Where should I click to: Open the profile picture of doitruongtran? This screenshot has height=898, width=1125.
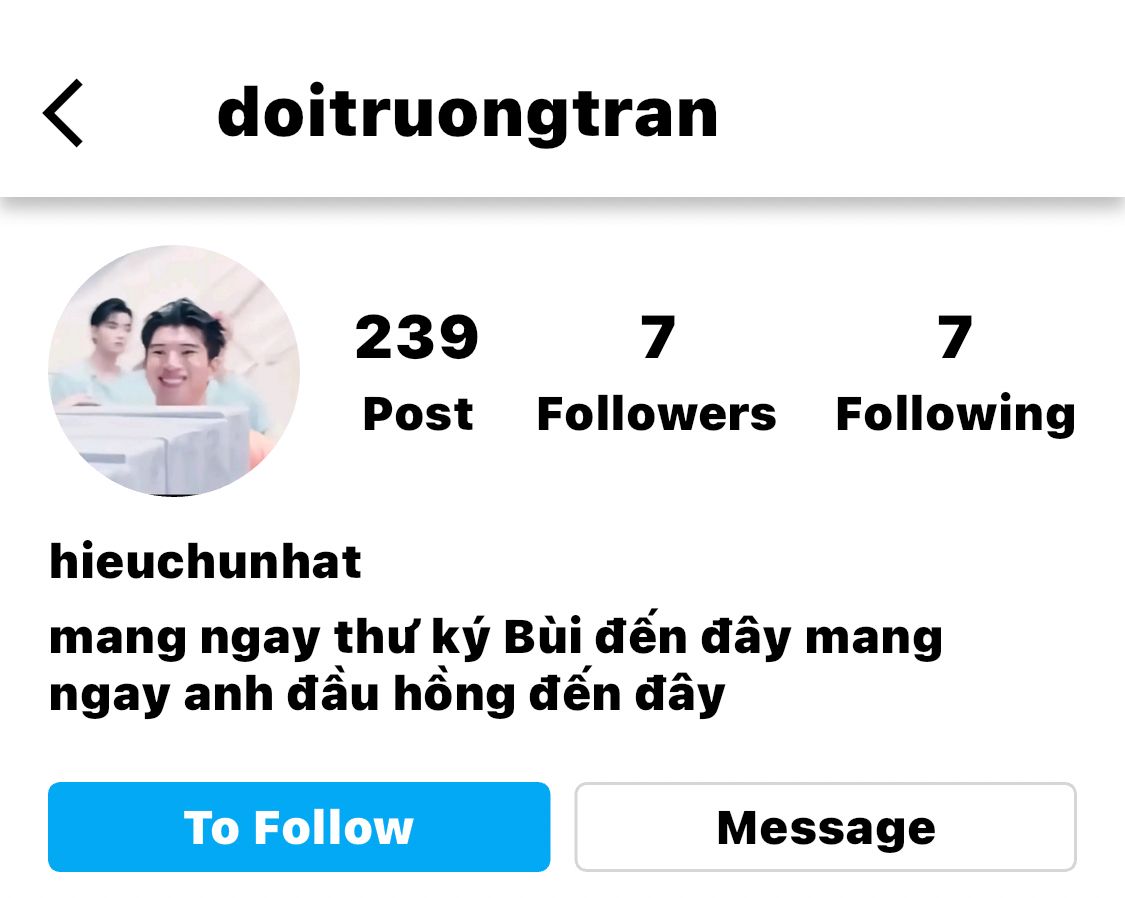[174, 371]
